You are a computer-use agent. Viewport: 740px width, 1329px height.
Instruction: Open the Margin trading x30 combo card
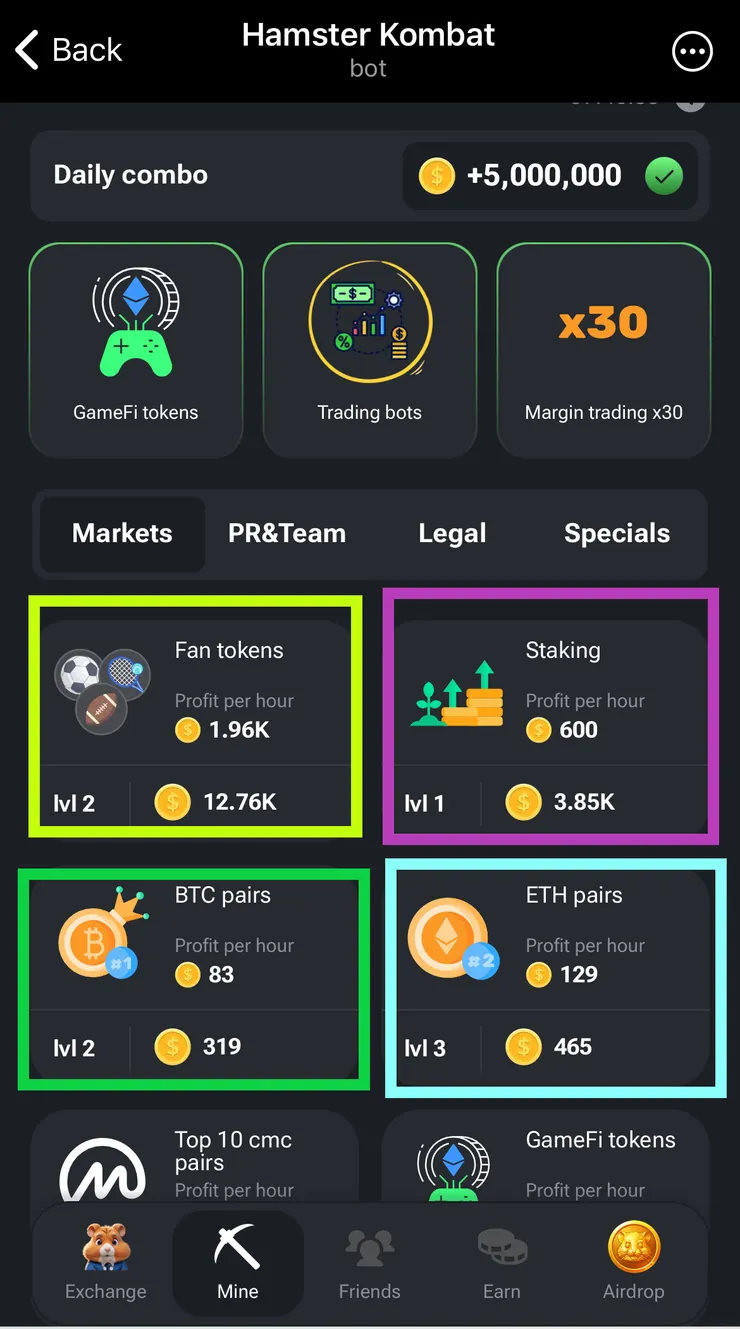coord(603,350)
